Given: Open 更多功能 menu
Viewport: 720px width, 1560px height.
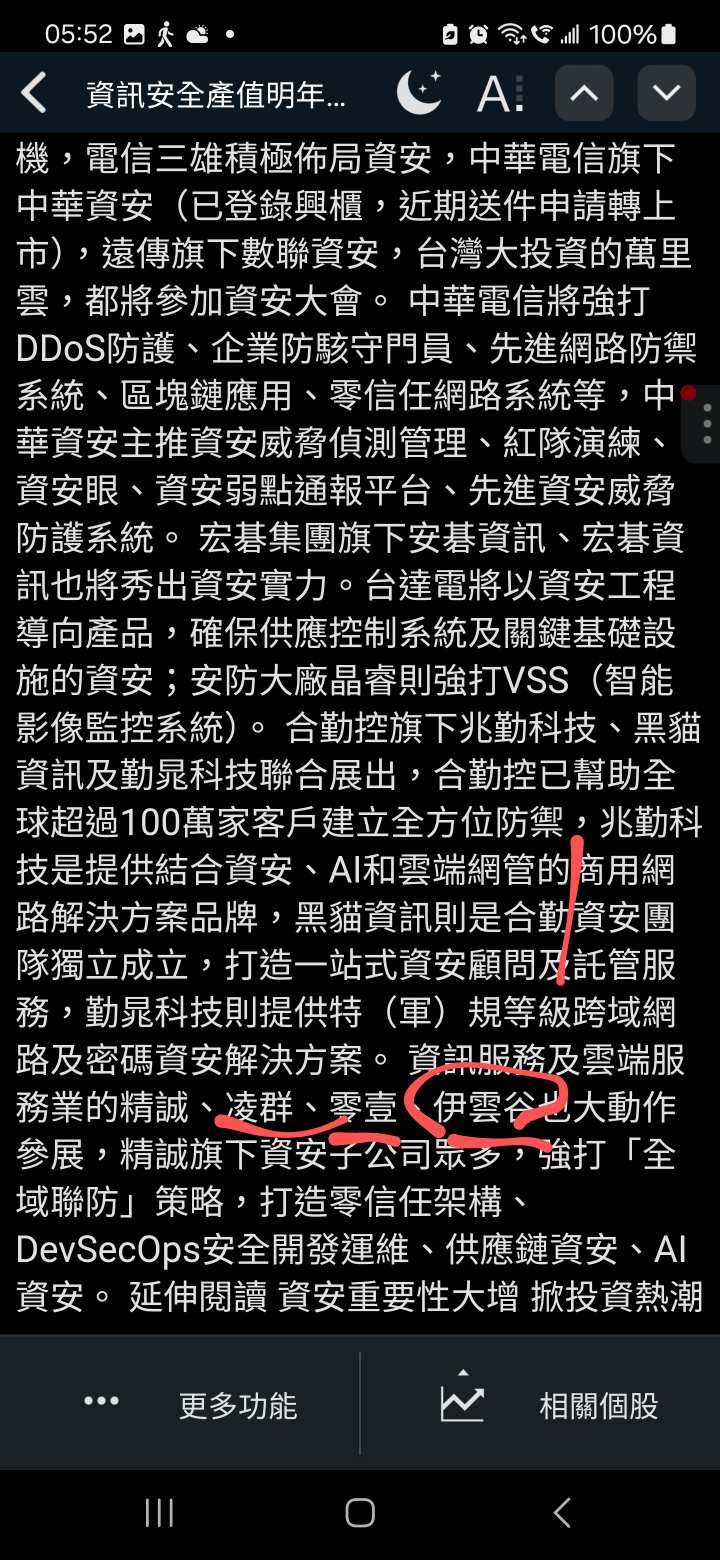Looking at the screenshot, I should pos(180,1404).
